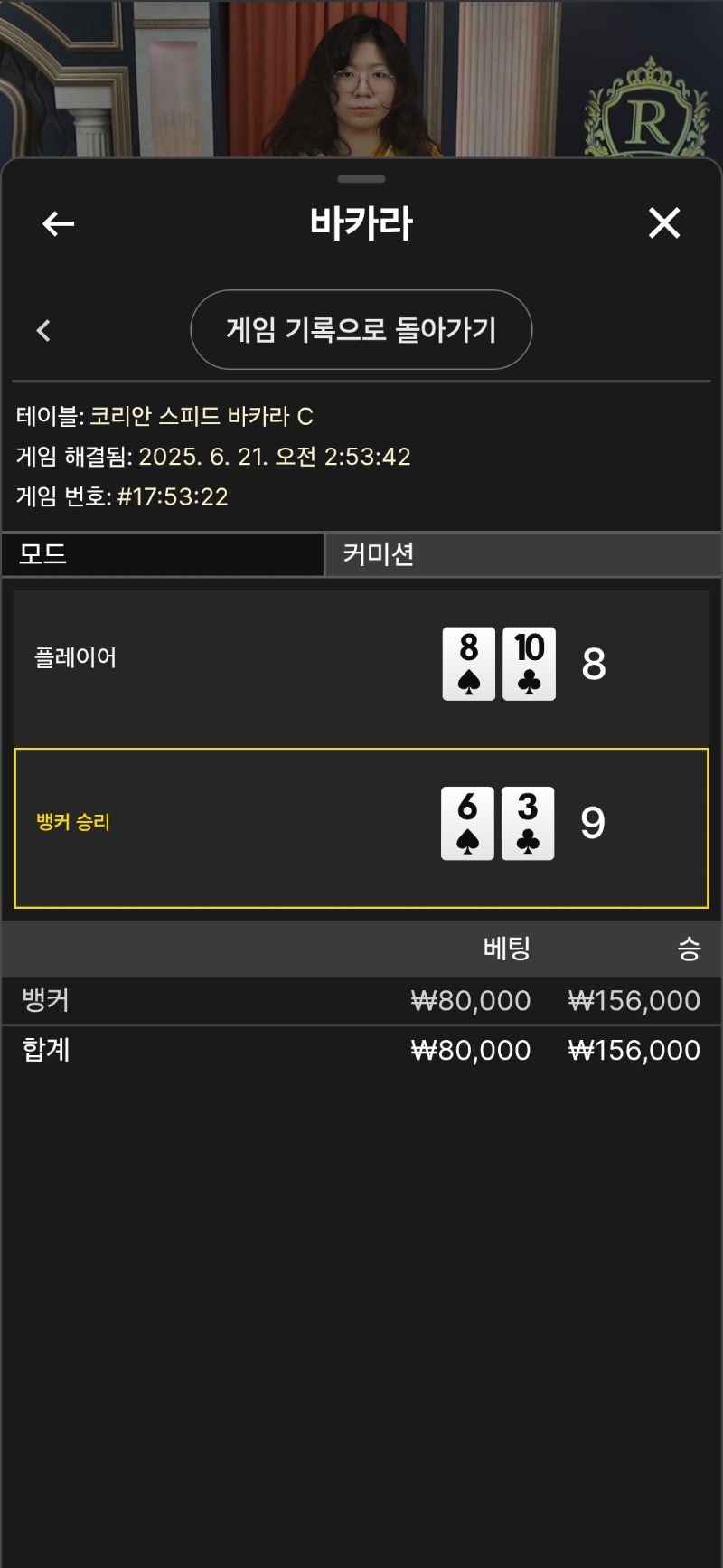Image resolution: width=723 pixels, height=1568 pixels.
Task: Tap the left chevron beside 게임 기록으로 돌아가기
Action: 43,330
